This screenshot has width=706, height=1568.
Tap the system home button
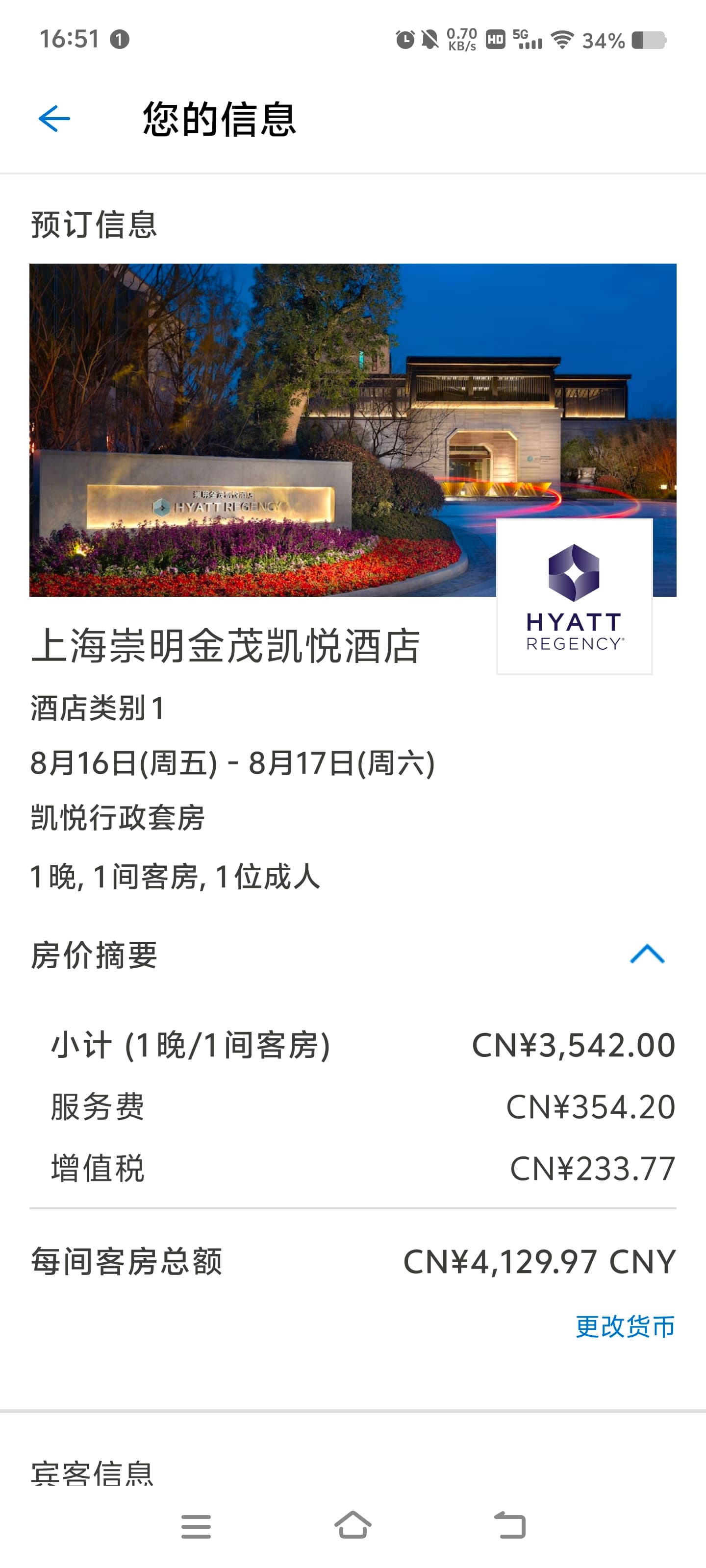click(x=353, y=1525)
